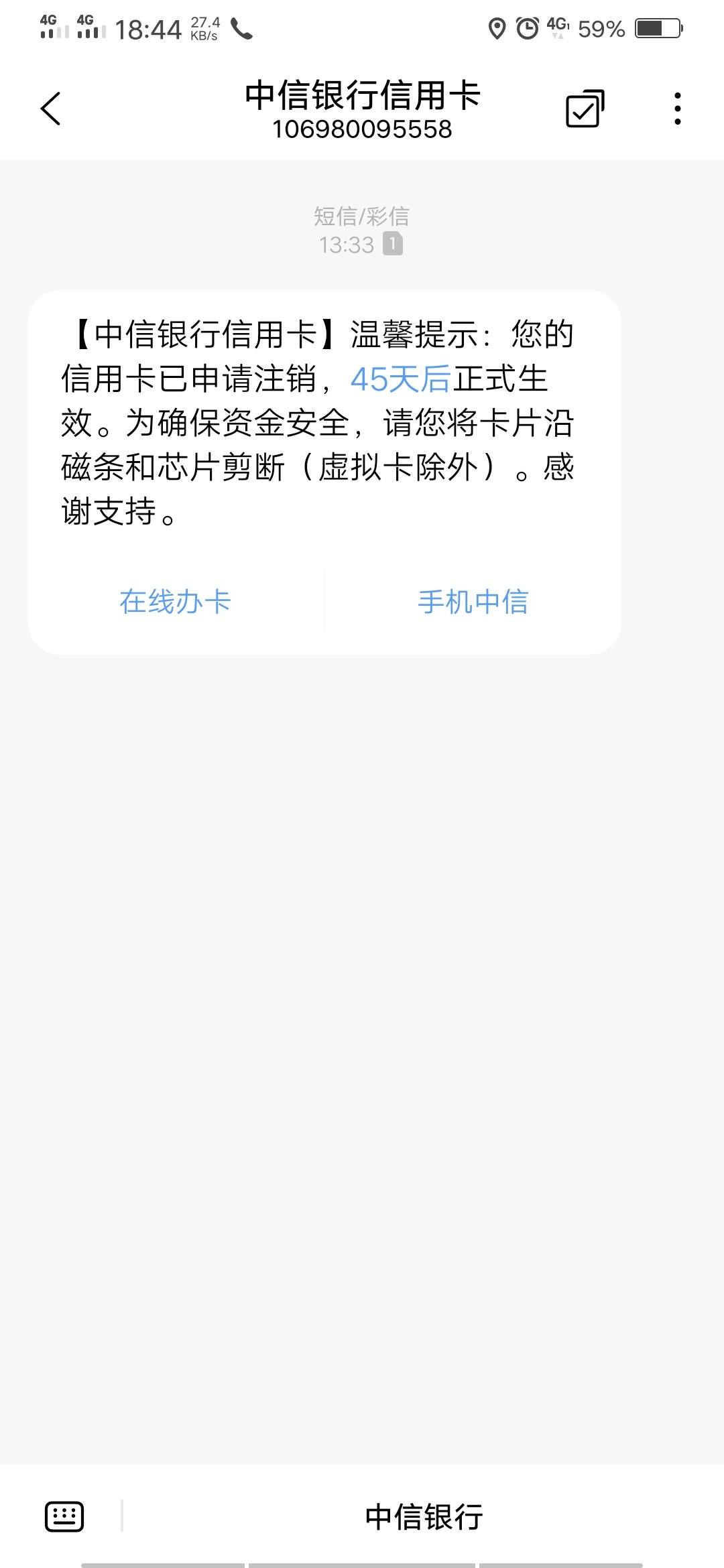Screen dimensions: 724x1568
Task: Tap the 手机中信 button in the message
Action: (x=473, y=601)
